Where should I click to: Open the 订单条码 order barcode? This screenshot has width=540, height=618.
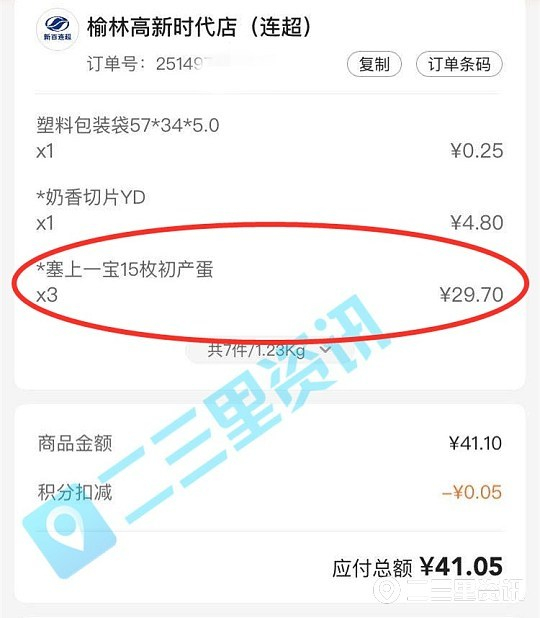pos(459,64)
